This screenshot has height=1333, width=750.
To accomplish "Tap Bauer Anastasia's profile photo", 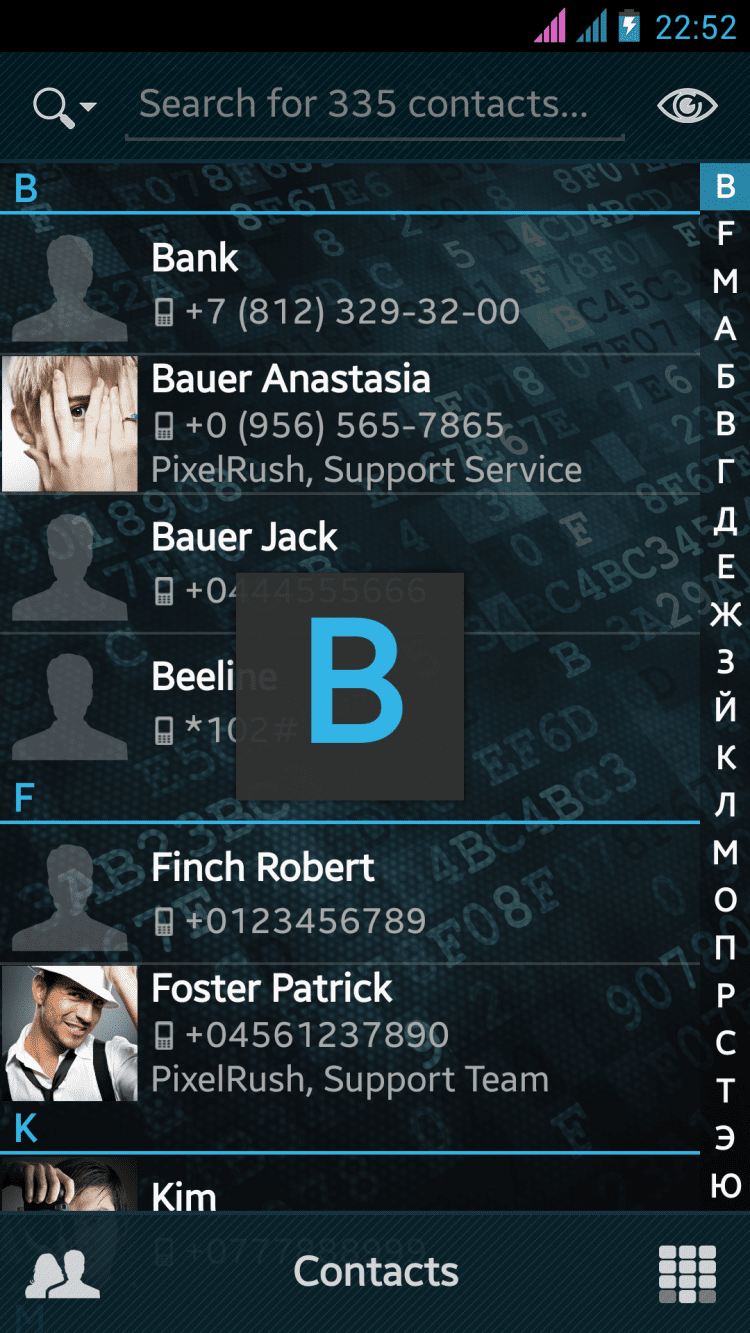I will coord(70,424).
